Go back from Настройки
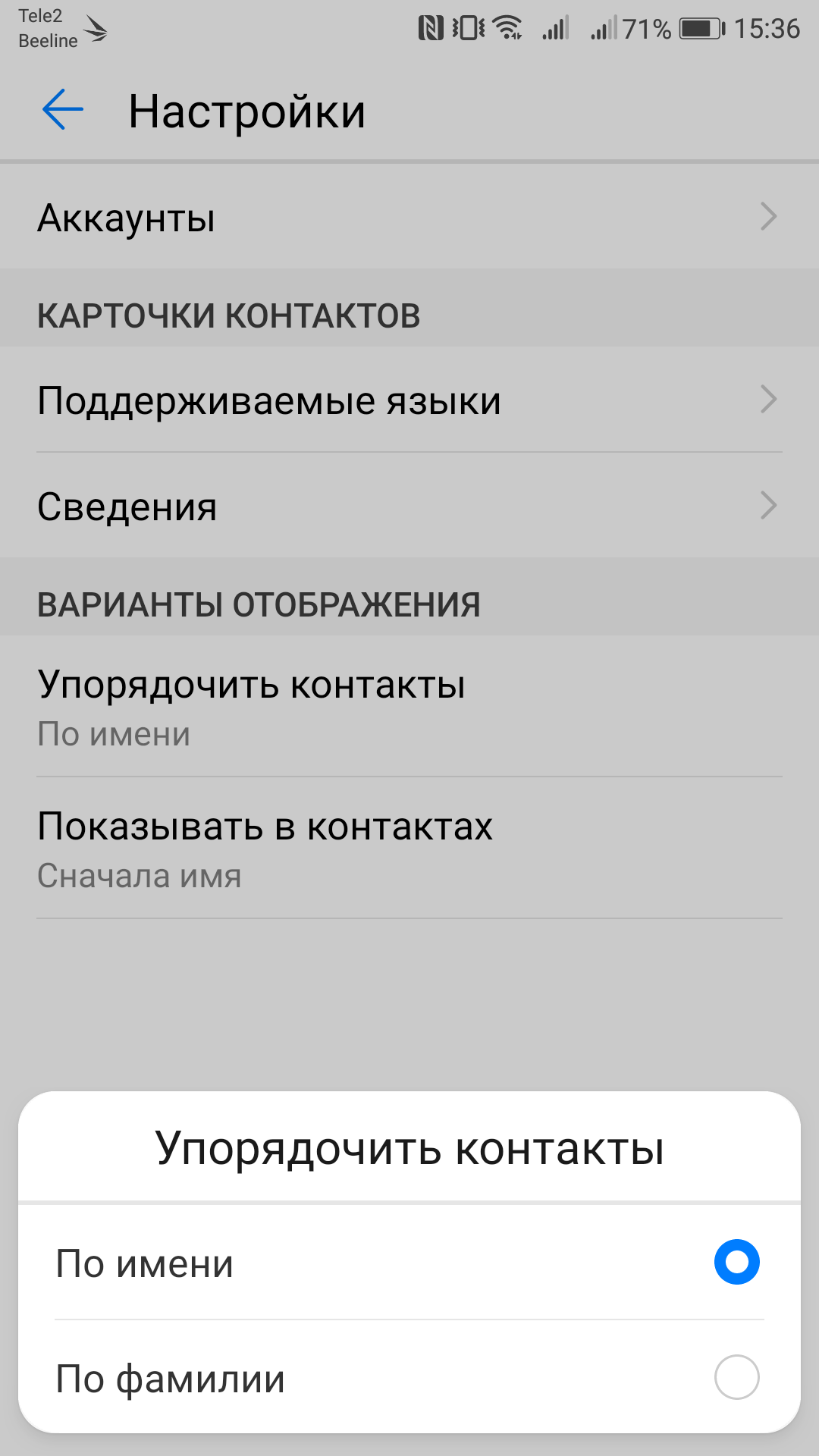The height and width of the screenshot is (1456, 819). click(62, 110)
